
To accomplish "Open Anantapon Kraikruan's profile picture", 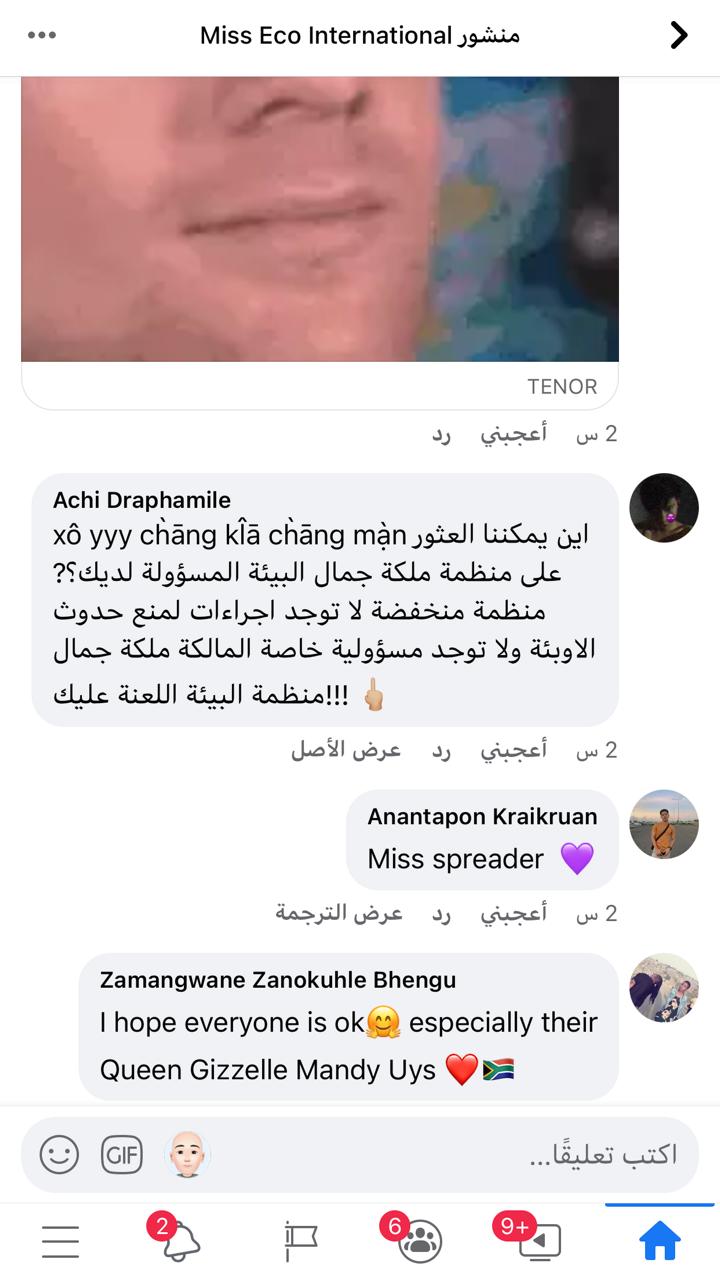I will [664, 824].
